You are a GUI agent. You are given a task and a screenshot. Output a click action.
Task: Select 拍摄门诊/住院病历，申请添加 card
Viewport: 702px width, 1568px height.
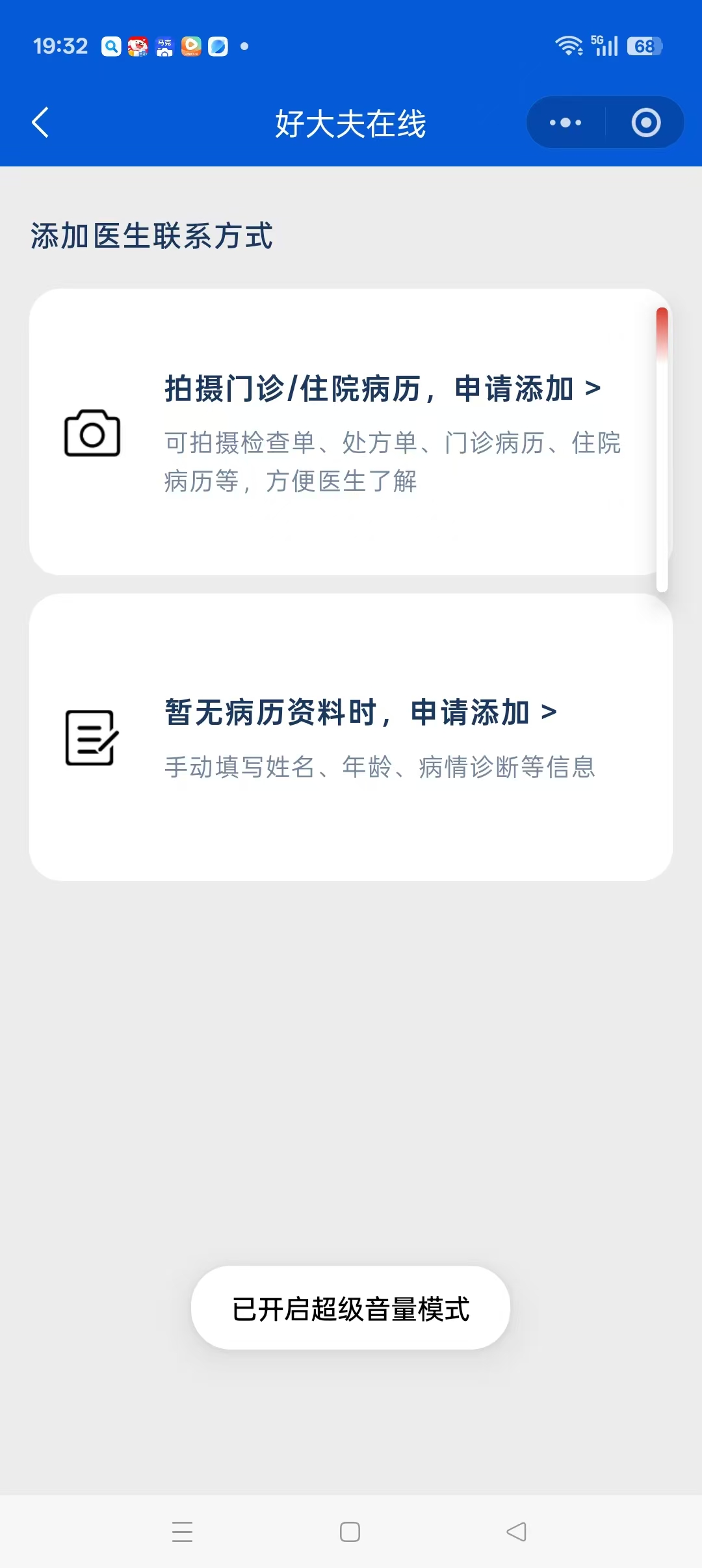[x=350, y=432]
